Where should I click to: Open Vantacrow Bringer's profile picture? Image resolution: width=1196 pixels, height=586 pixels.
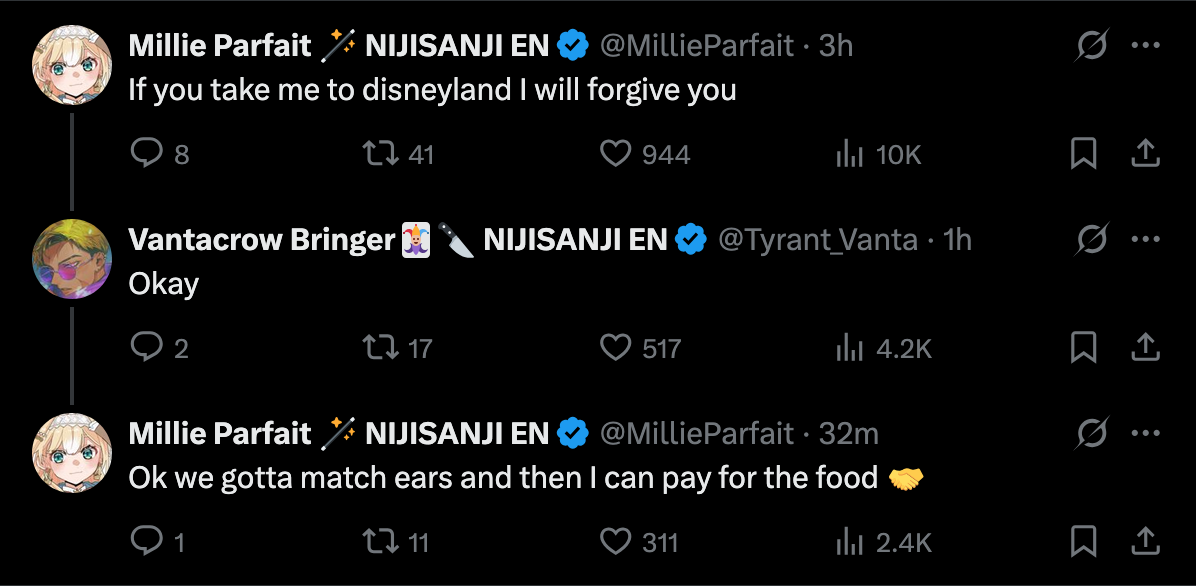coord(72,259)
